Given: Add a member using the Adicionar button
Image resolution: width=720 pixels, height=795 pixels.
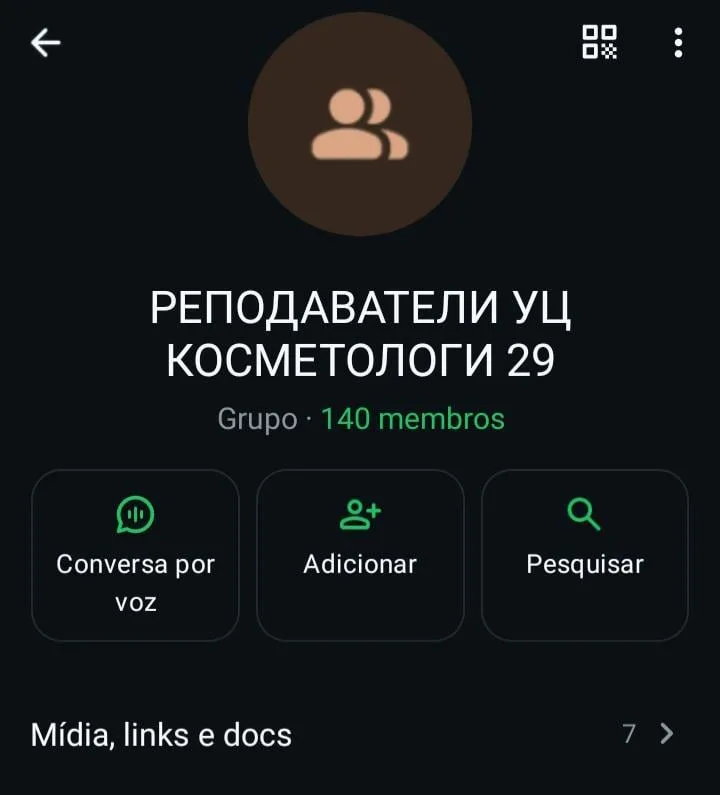Looking at the screenshot, I should pyautogui.click(x=360, y=555).
